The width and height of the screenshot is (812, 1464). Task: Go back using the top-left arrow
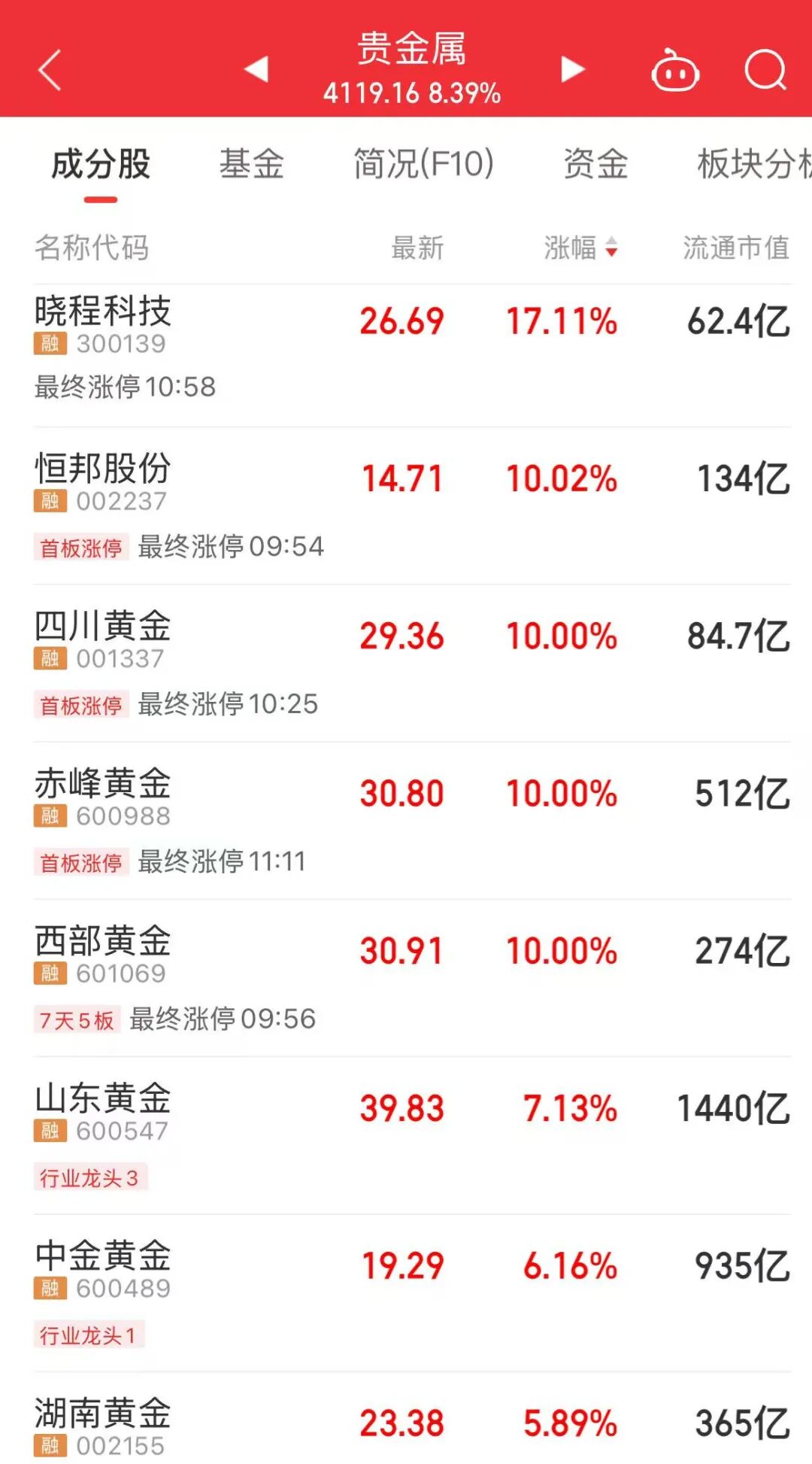click(50, 71)
